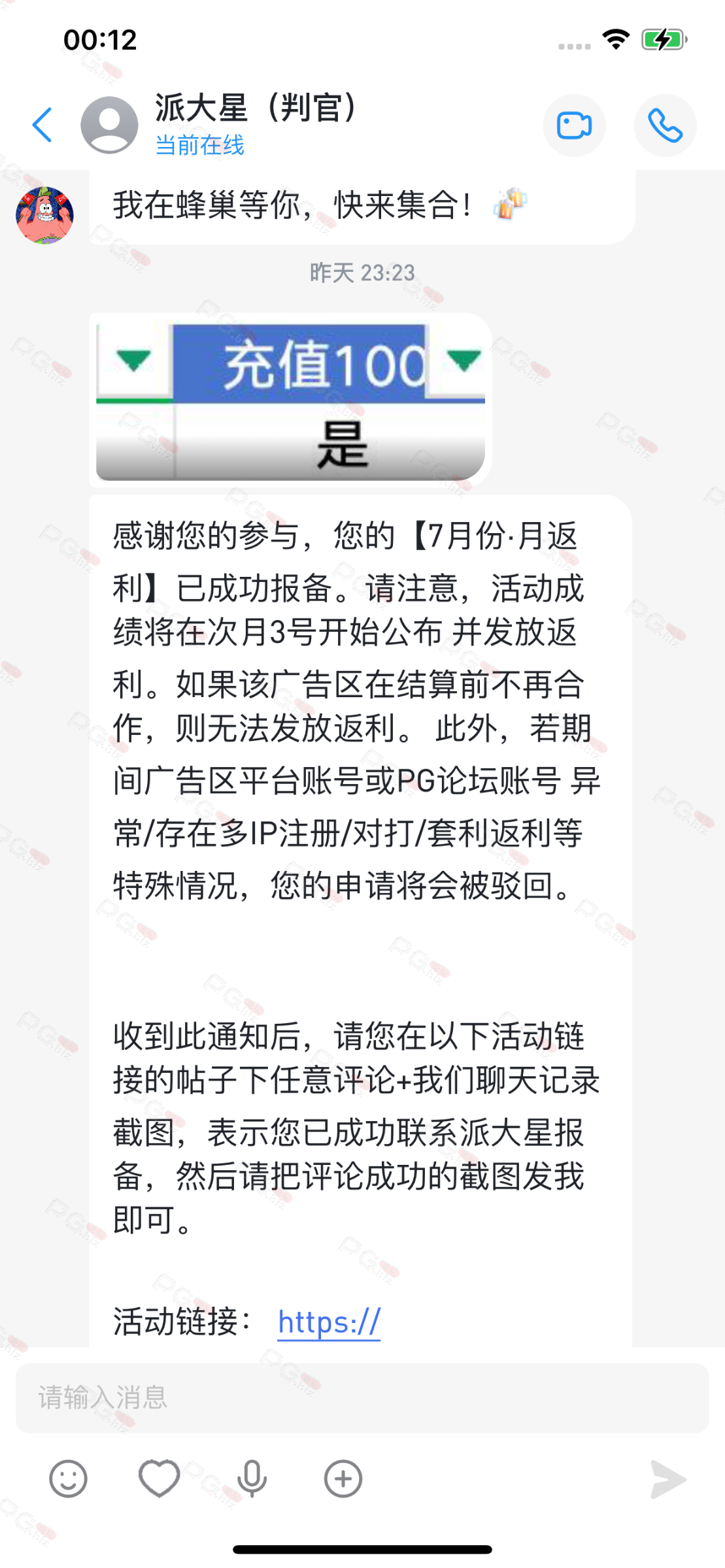Open the emoji picker
Screen dimensions: 725x1568
(68, 1478)
